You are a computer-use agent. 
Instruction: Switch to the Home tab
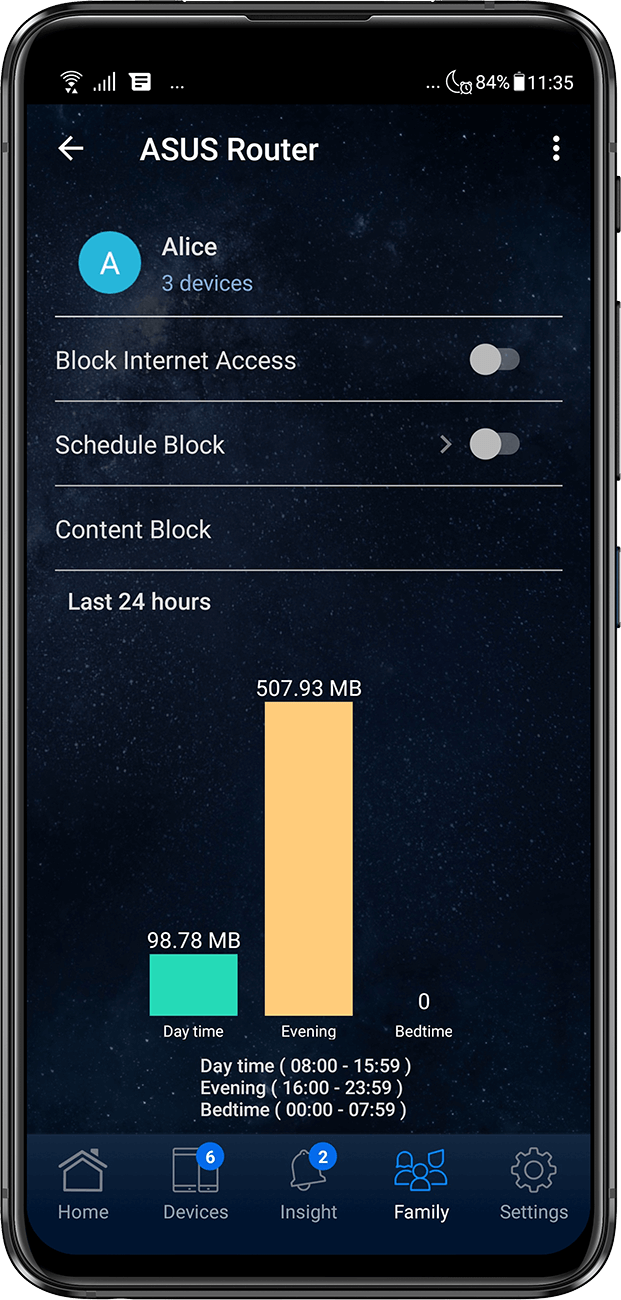tap(83, 1185)
